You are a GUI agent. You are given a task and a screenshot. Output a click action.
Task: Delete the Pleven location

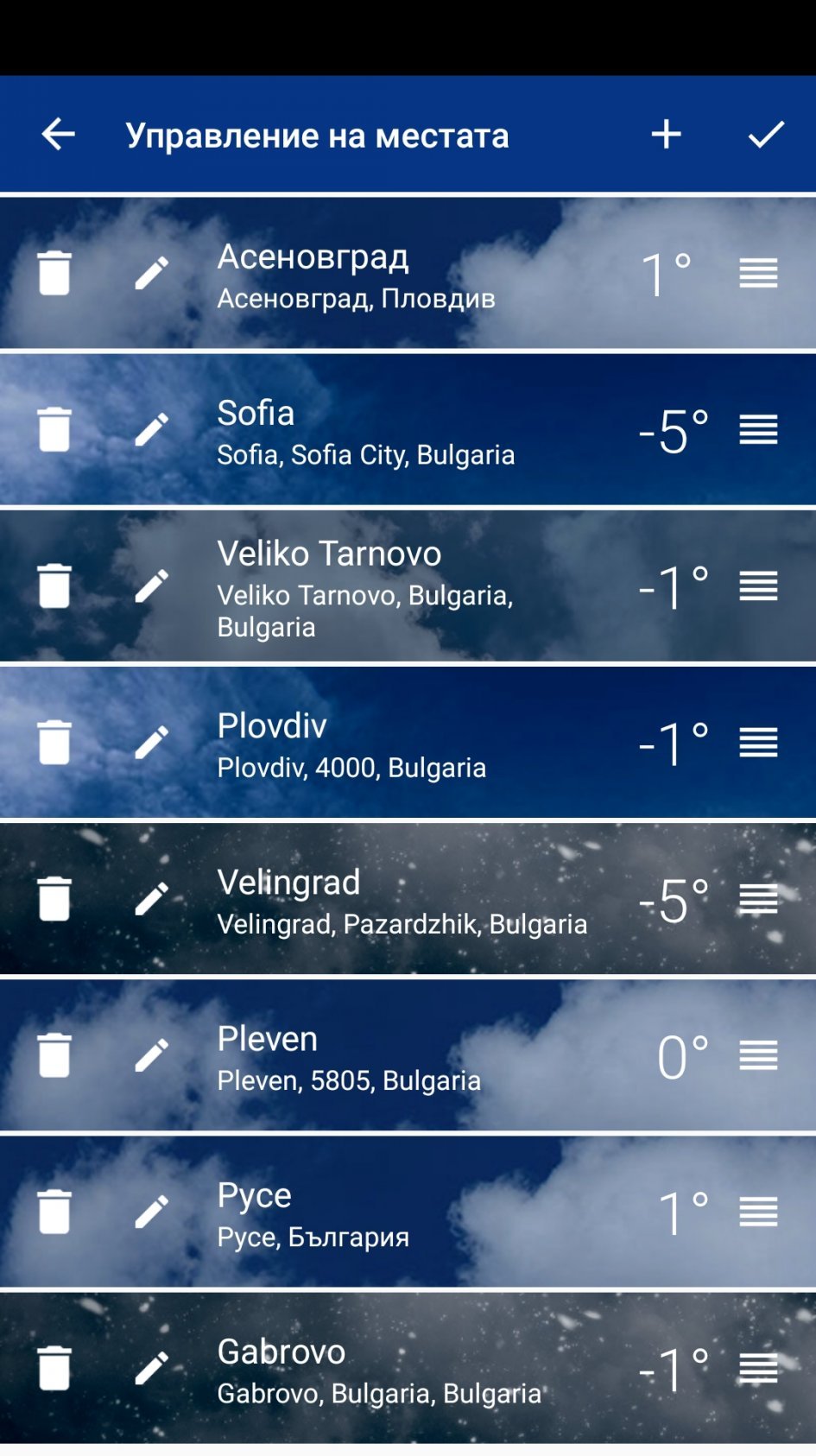coord(54,1055)
